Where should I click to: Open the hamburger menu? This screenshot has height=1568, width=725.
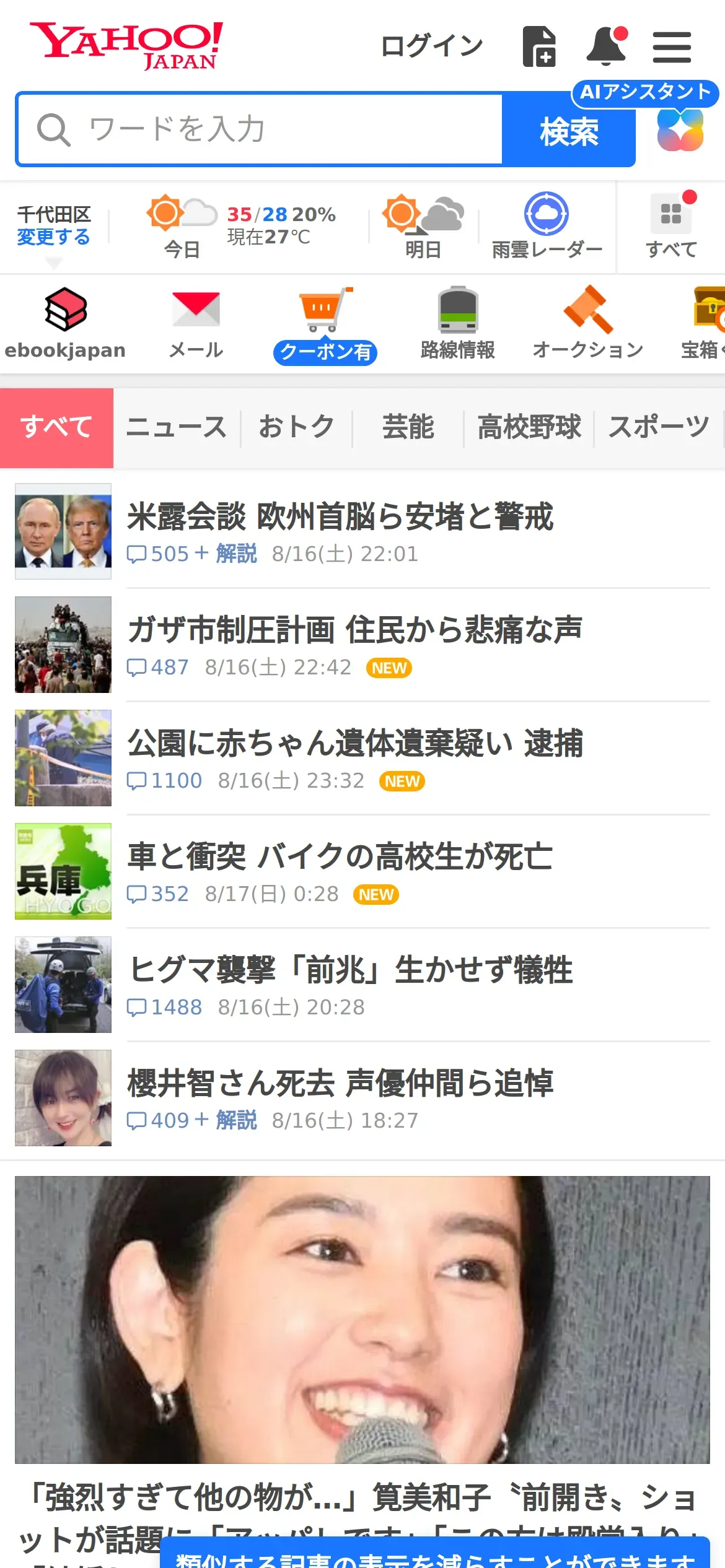(x=672, y=47)
